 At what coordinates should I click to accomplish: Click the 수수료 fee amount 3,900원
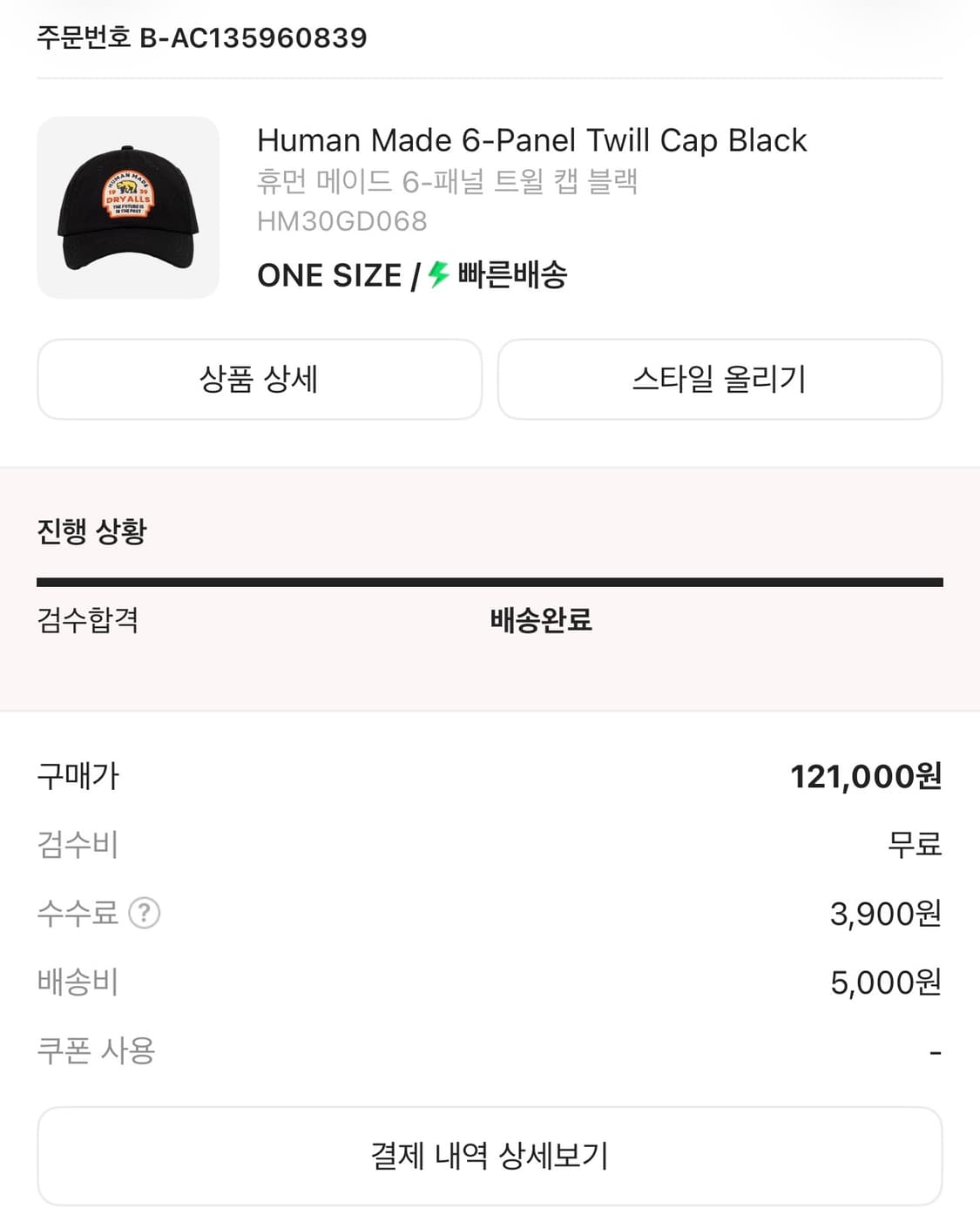click(x=883, y=913)
